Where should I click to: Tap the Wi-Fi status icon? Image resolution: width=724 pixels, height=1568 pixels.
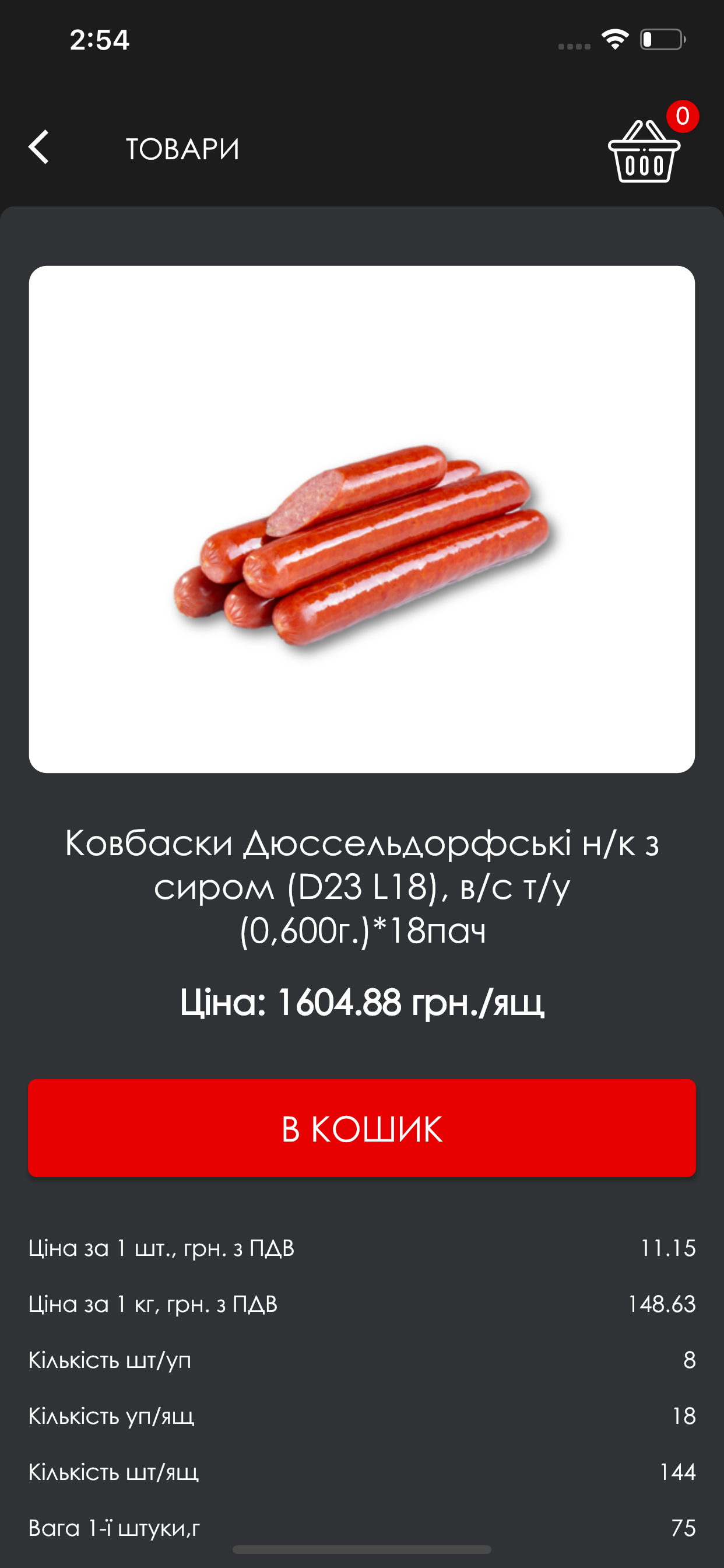[614, 38]
